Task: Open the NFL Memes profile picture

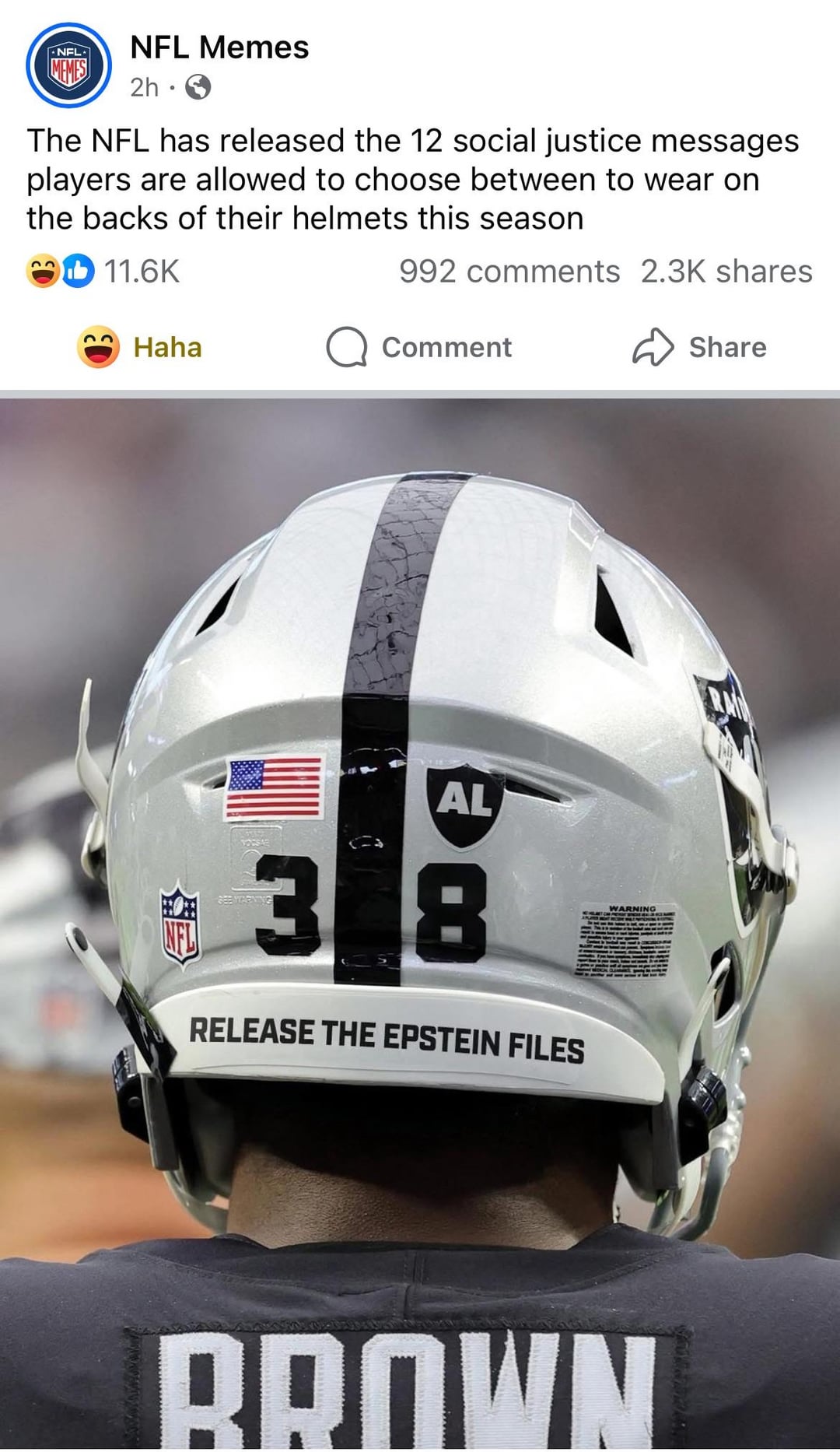Action: pyautogui.click(x=68, y=65)
